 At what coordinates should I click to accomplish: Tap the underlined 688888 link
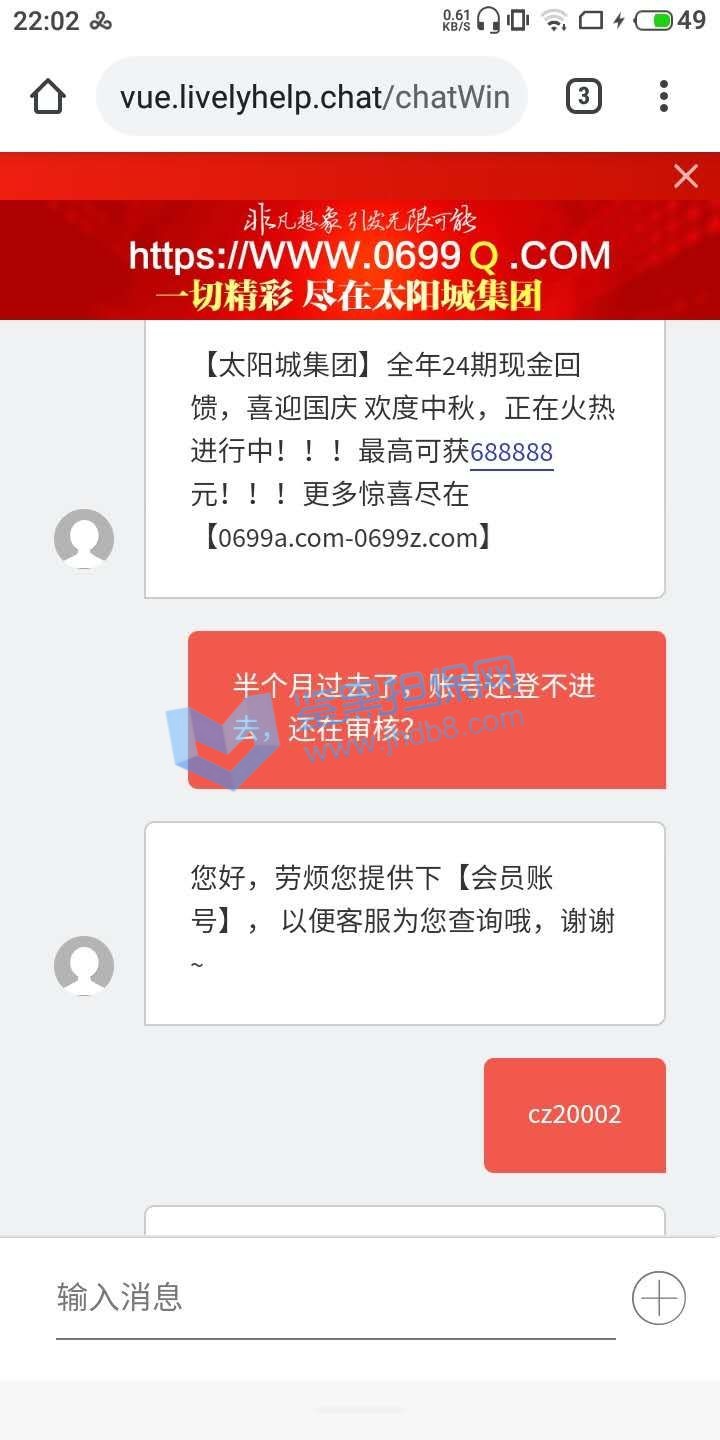(511, 452)
